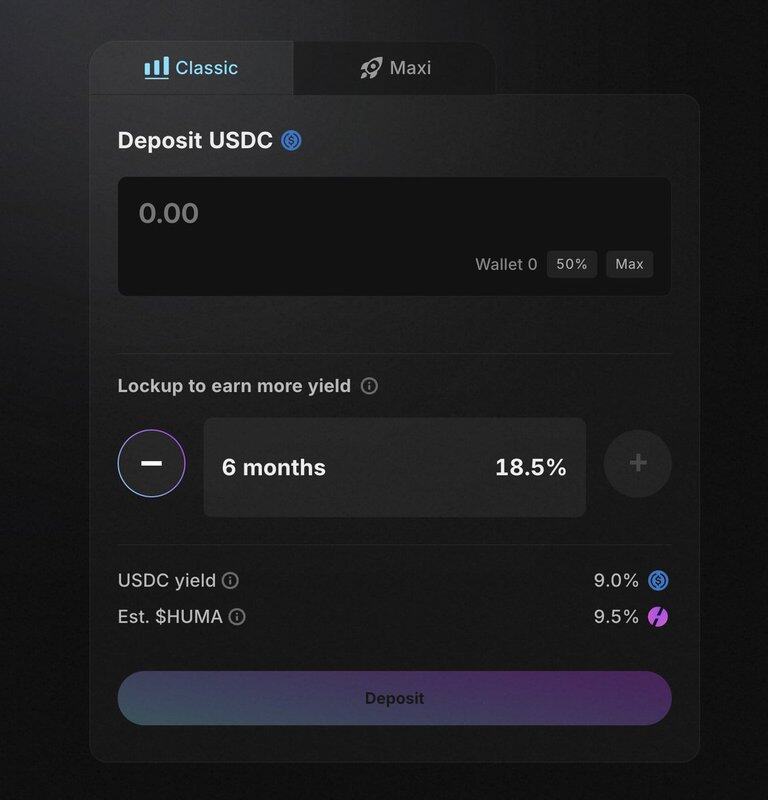Open the lockup yield info icon
768x800 pixels.
[x=369, y=386]
